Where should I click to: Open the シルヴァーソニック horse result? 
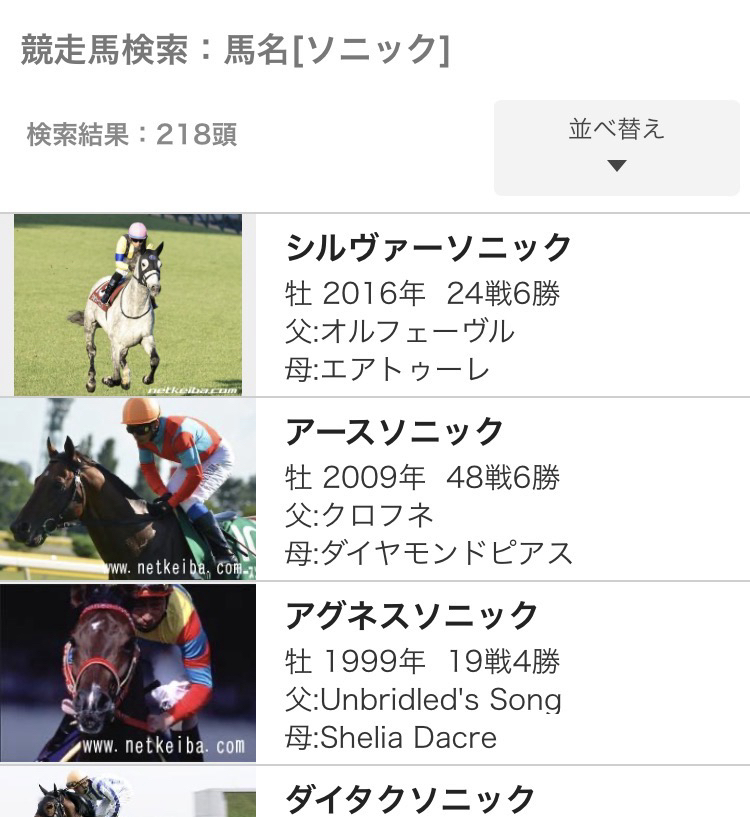click(429, 247)
